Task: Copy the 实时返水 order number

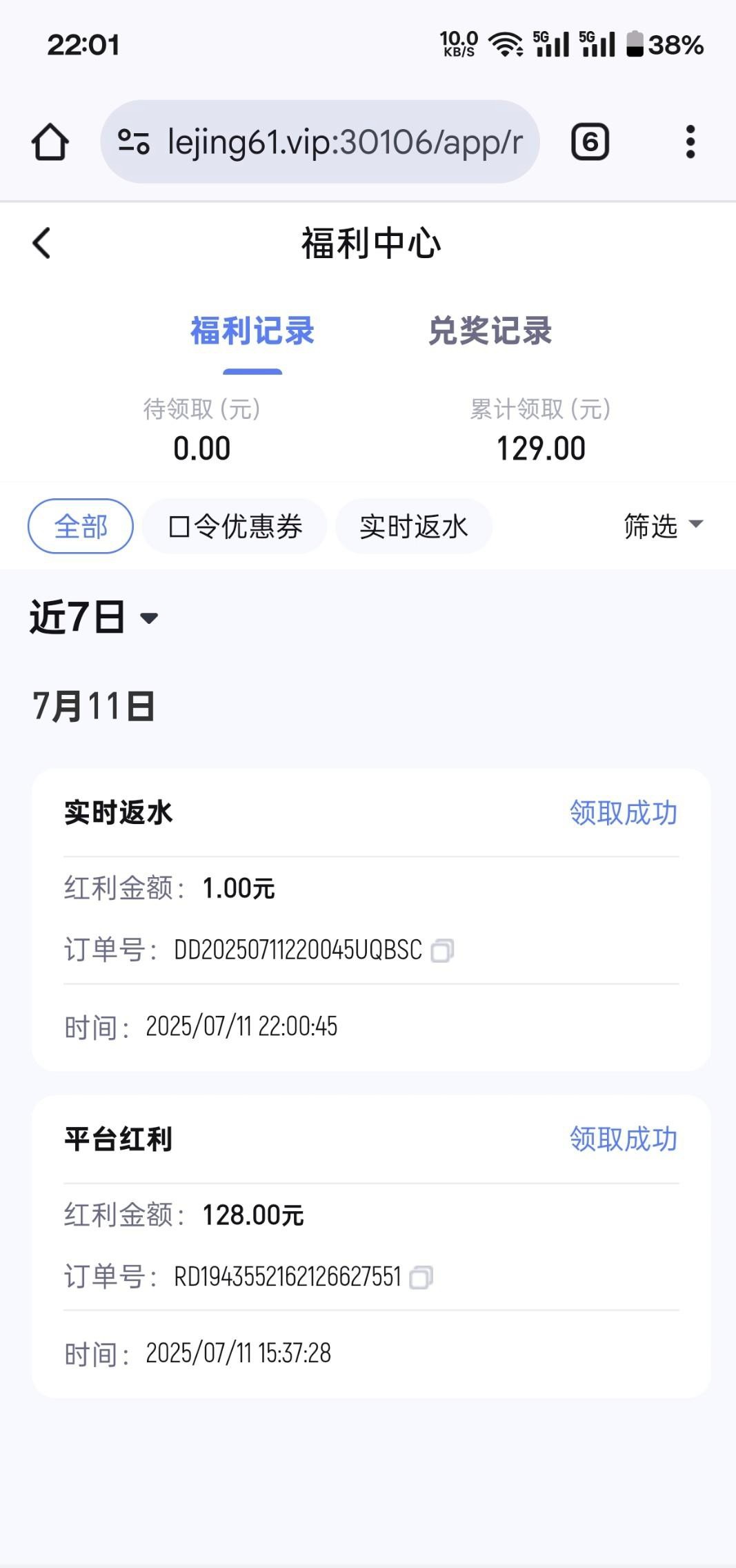Action: coord(442,951)
